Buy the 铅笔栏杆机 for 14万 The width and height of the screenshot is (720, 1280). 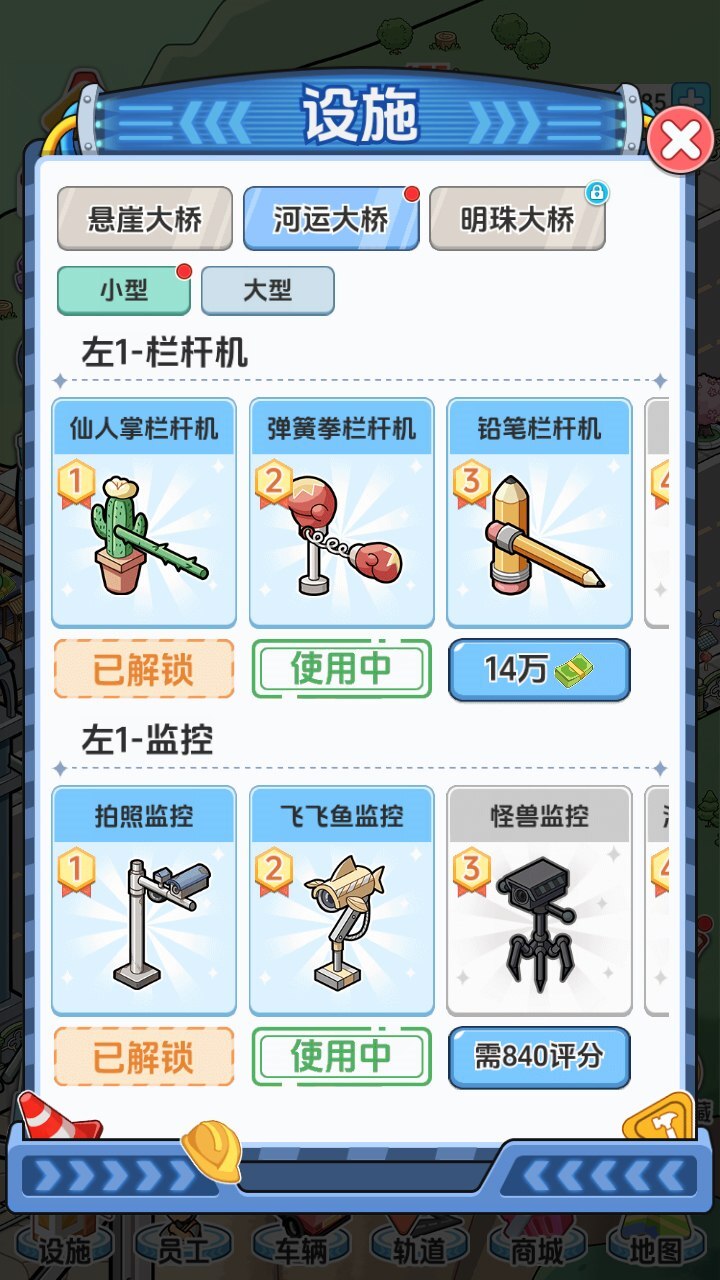[539, 670]
